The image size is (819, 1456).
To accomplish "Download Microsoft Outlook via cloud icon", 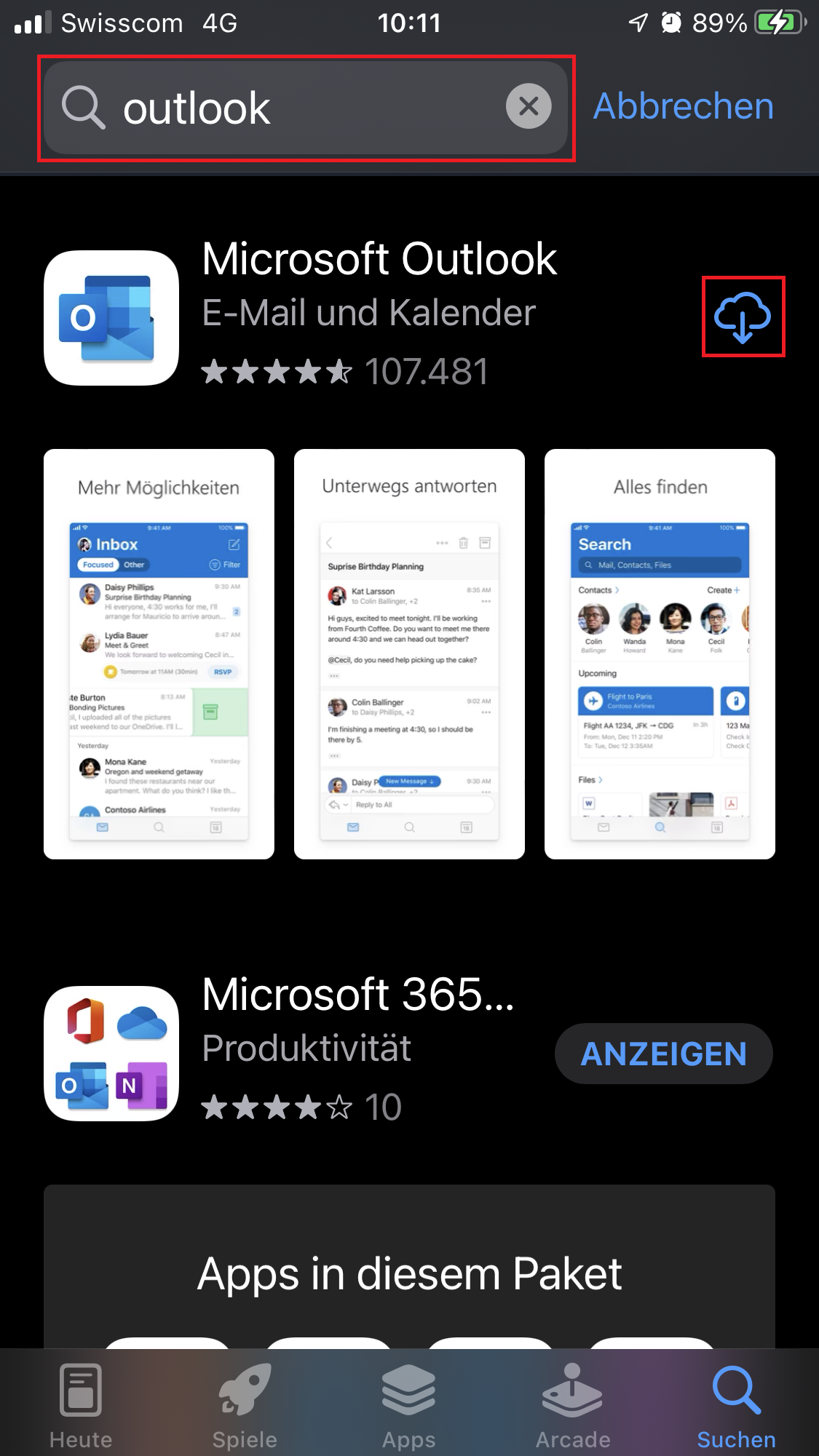I will pyautogui.click(x=743, y=317).
